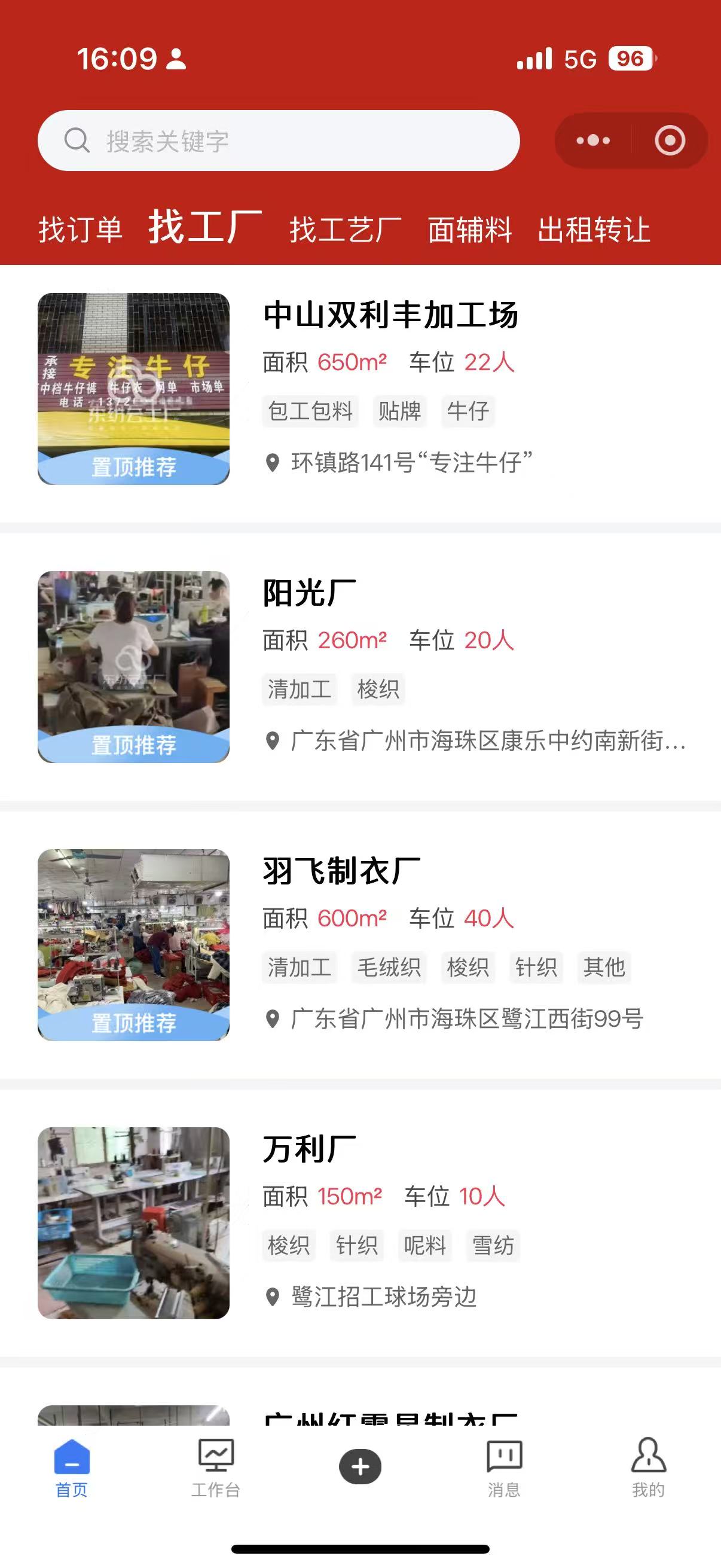Viewport: 721px width, 1568px height.
Task: Tap the 搜索关键字 search box
Action: click(278, 141)
